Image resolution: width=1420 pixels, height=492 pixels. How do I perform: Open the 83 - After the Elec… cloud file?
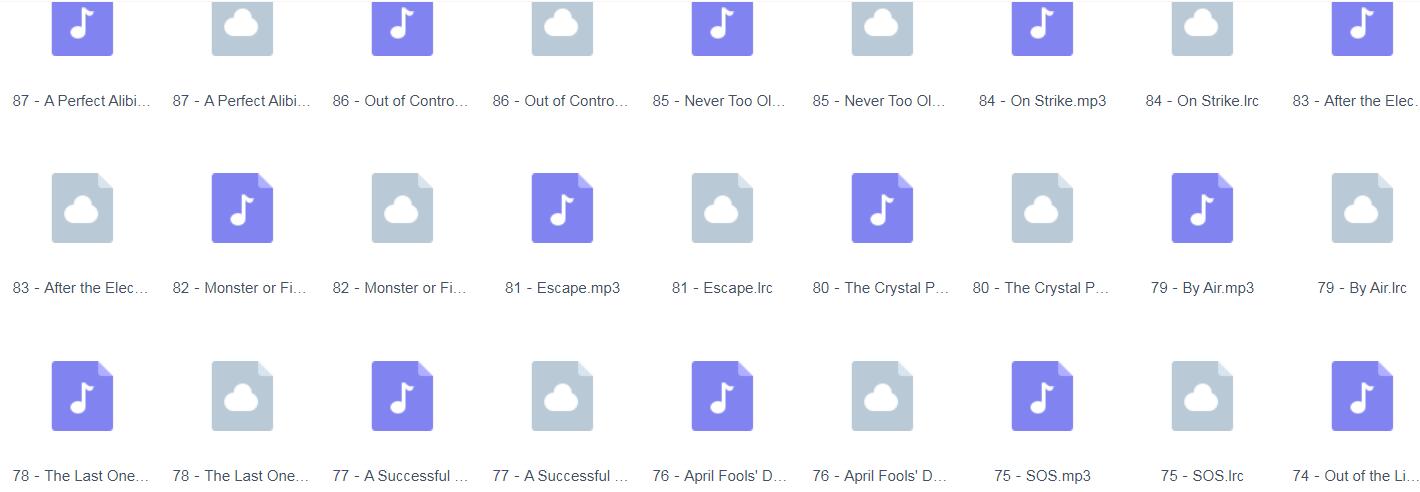tap(82, 208)
